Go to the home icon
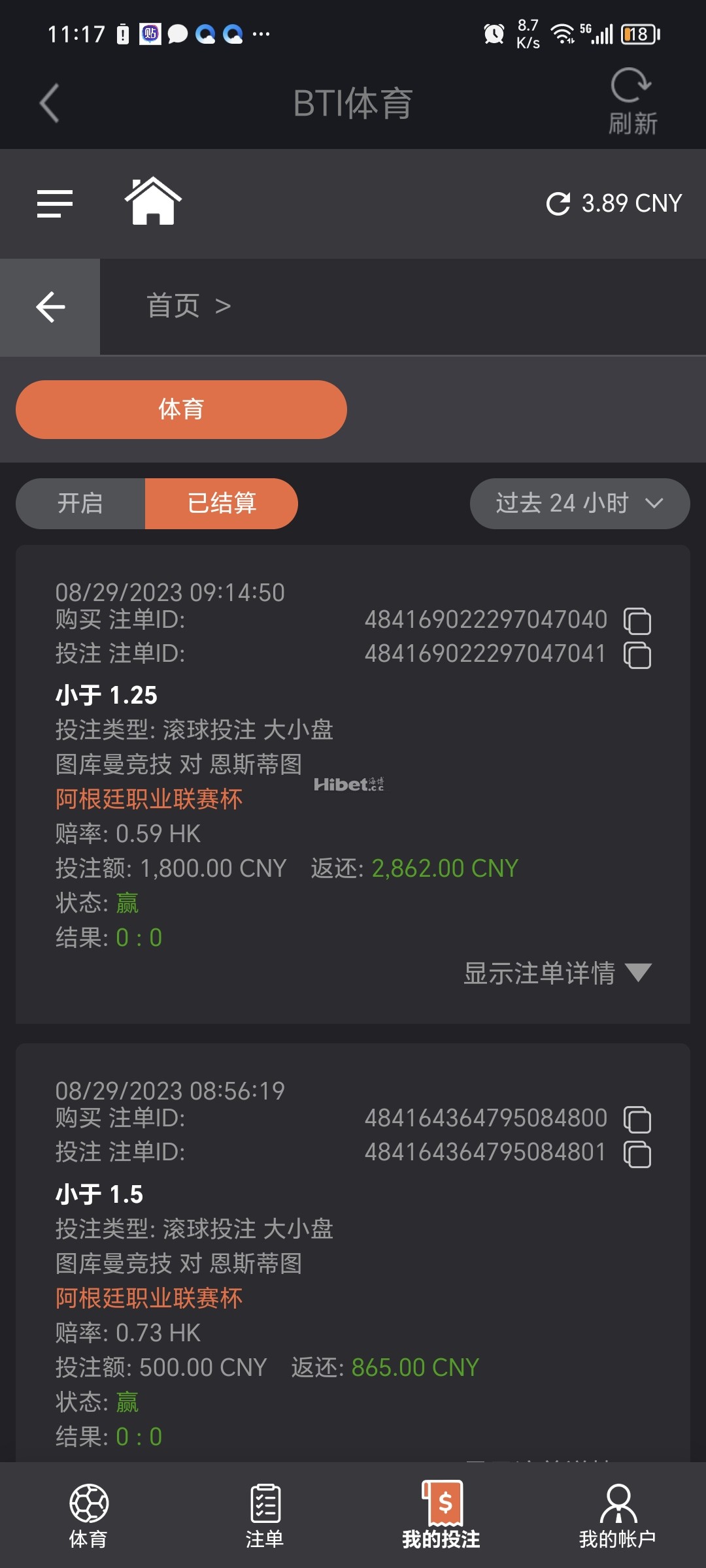This screenshot has width=706, height=1568. [153, 201]
